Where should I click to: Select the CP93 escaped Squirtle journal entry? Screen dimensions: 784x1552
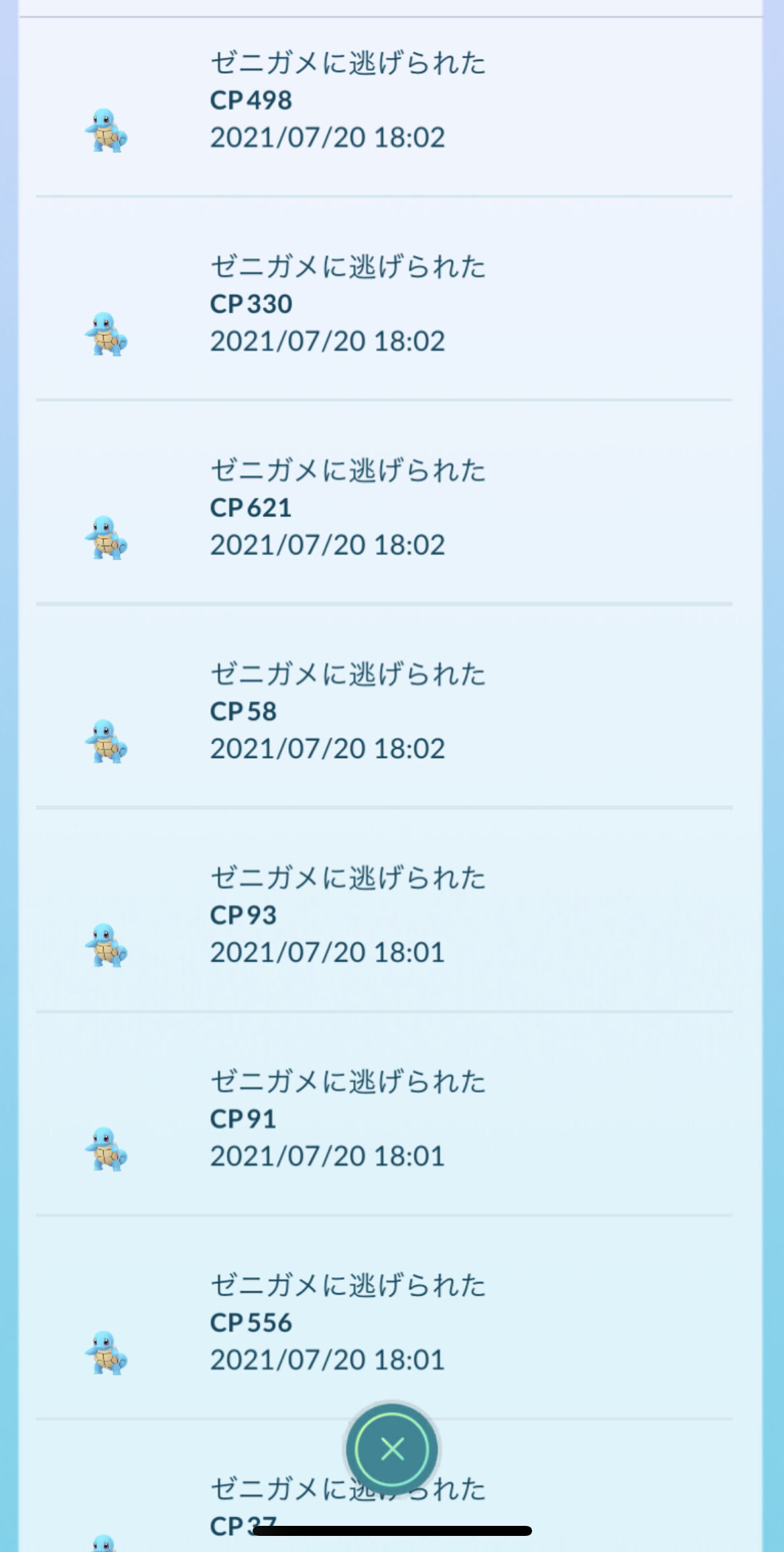[x=348, y=916]
